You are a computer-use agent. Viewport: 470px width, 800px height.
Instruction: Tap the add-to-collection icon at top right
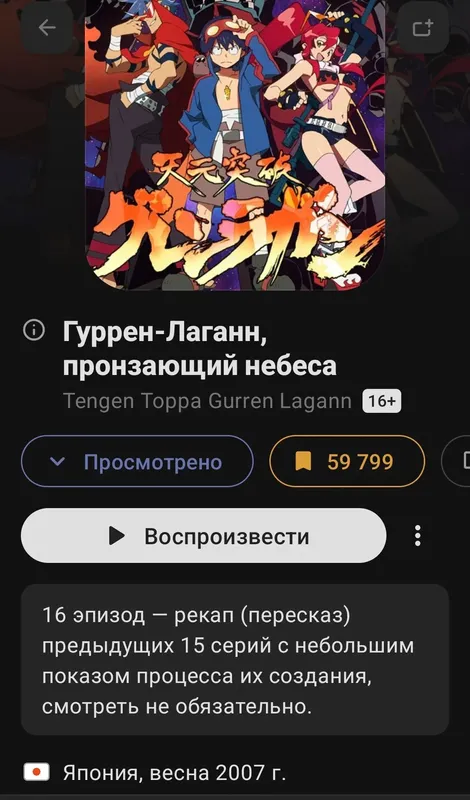(423, 28)
